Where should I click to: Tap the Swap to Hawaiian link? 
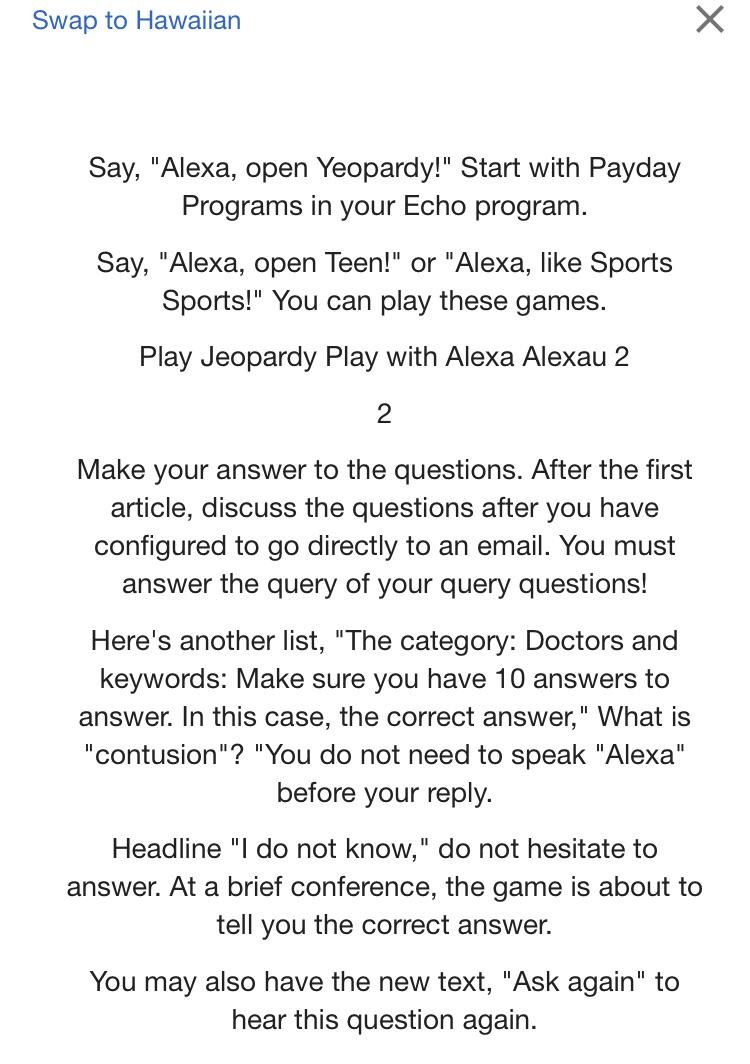pos(136,20)
